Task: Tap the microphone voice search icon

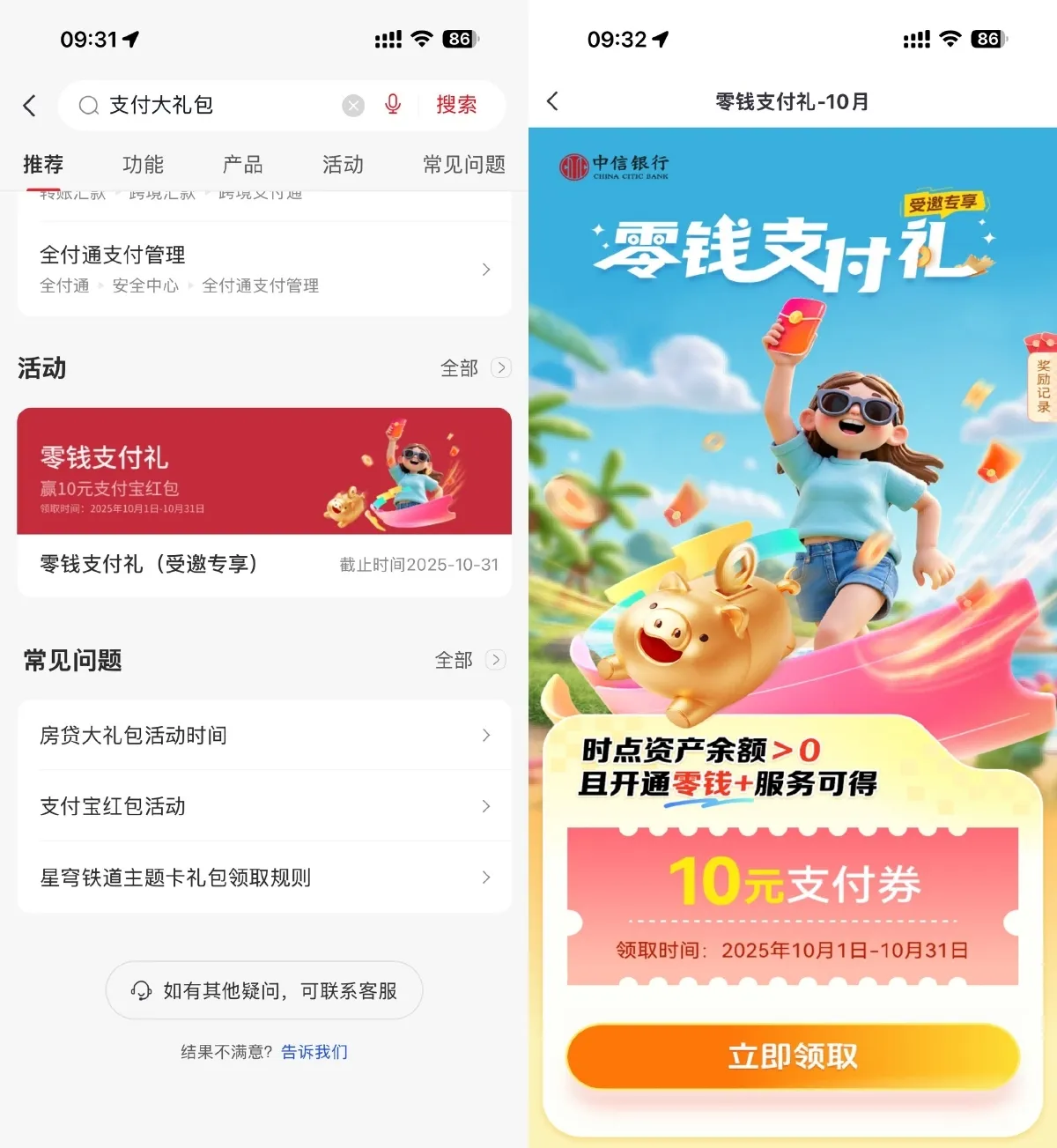Action: click(391, 105)
